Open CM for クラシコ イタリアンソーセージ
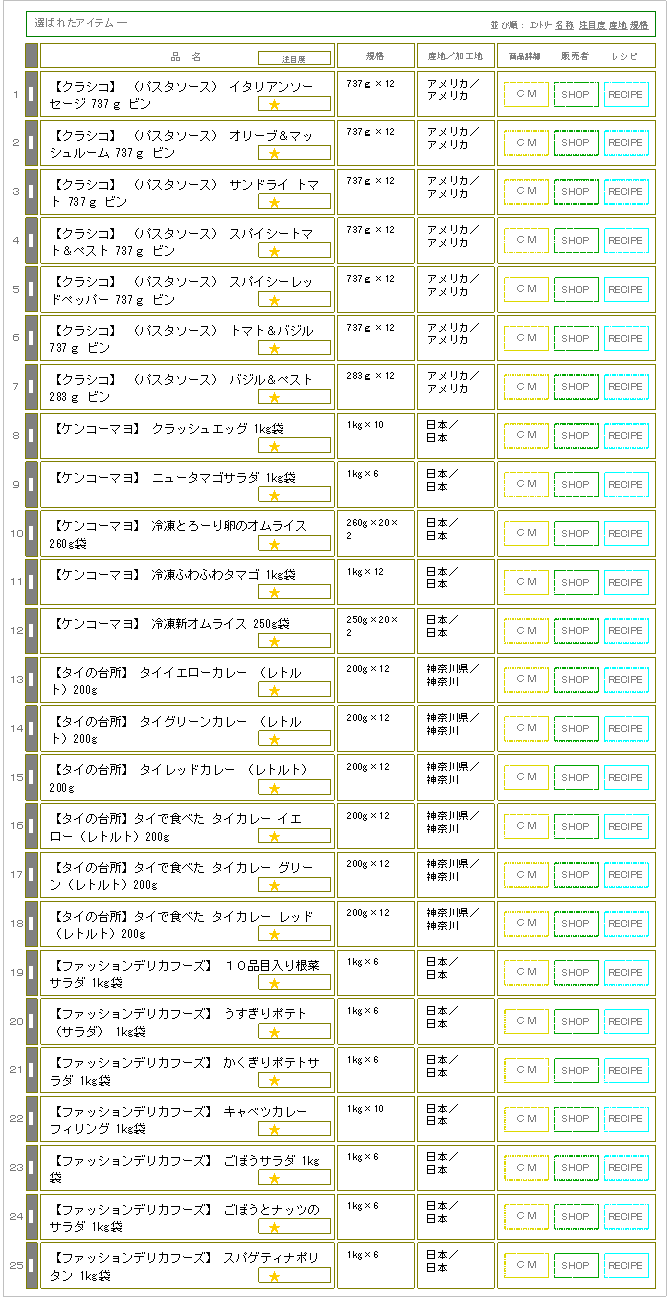The width and height of the screenshot is (668, 1299). pos(526,94)
